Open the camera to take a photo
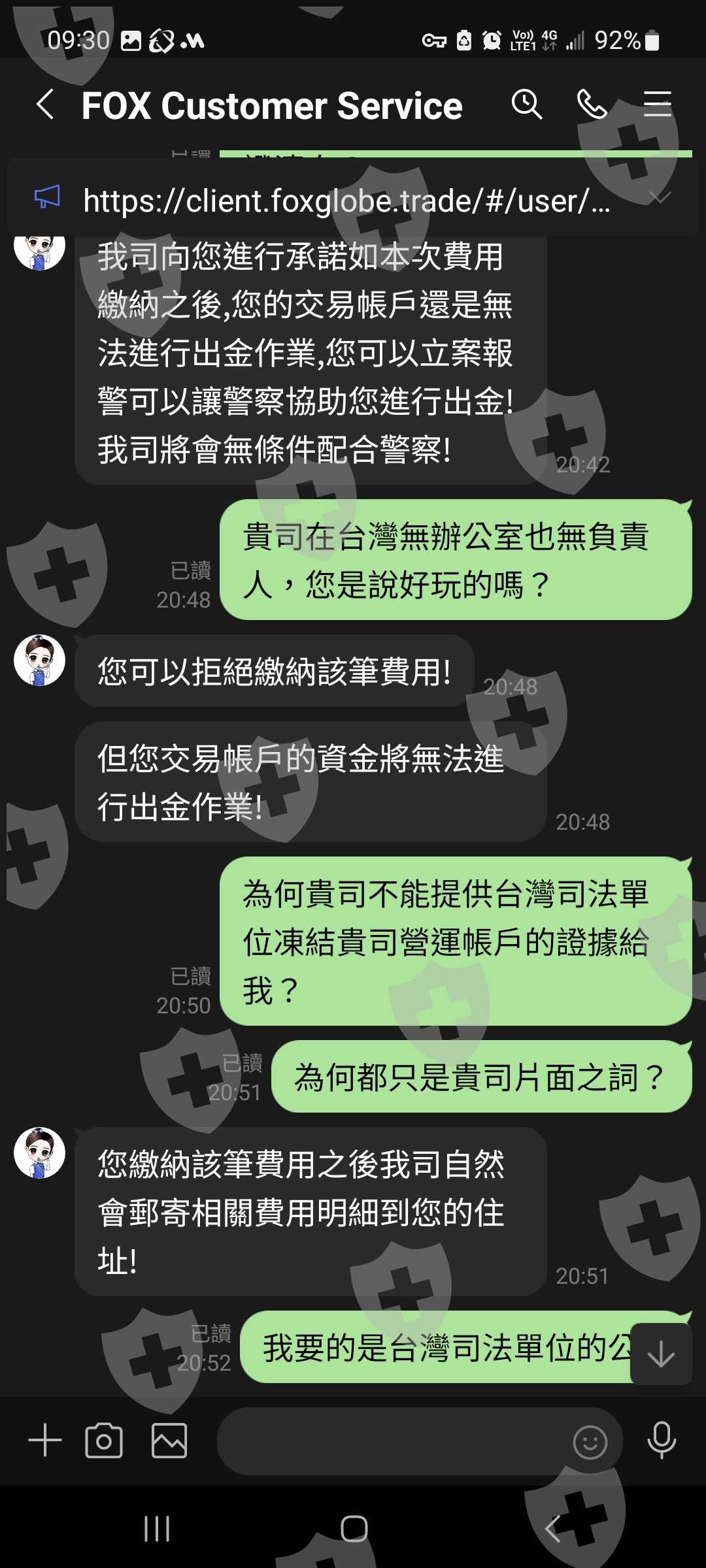The width and height of the screenshot is (706, 1568). point(104,1441)
